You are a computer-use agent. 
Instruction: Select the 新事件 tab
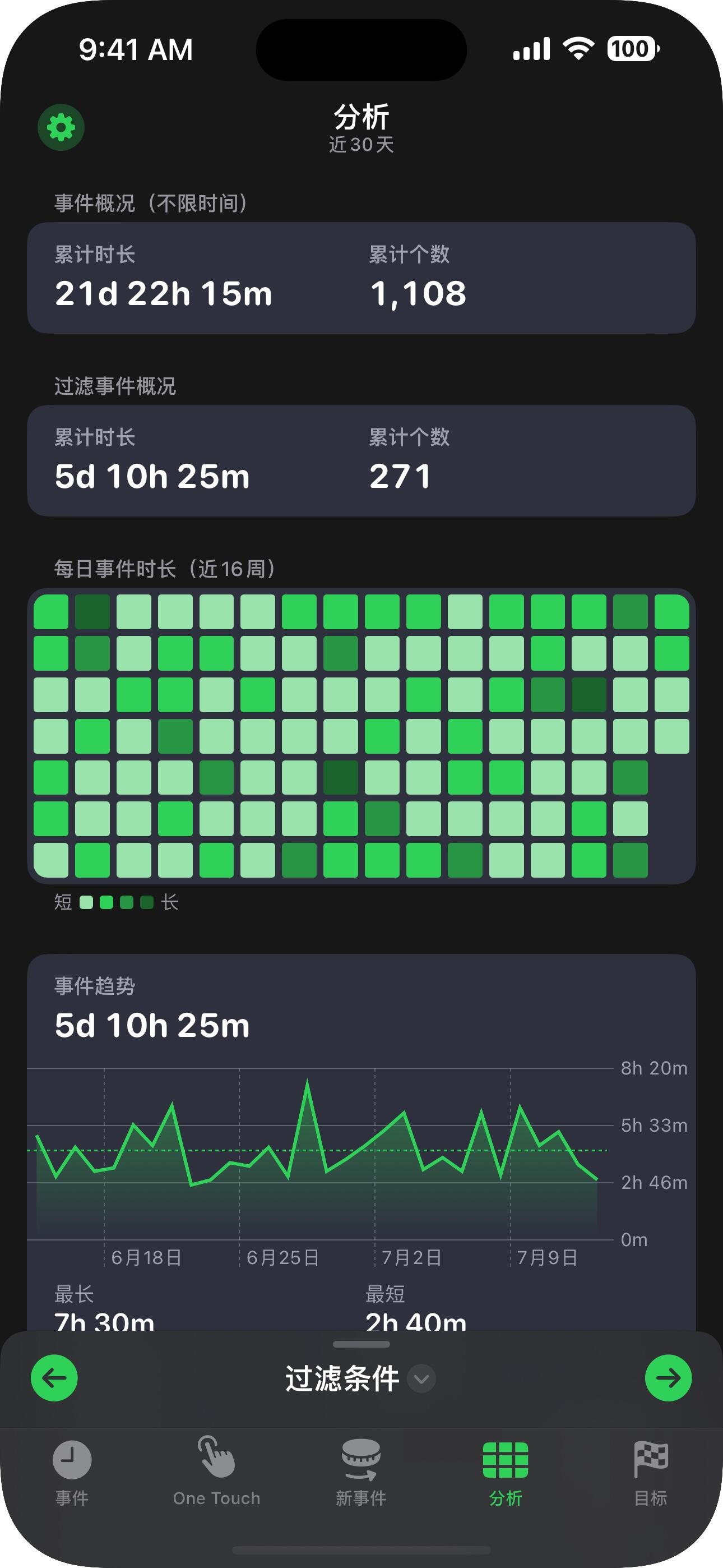pyautogui.click(x=361, y=1471)
